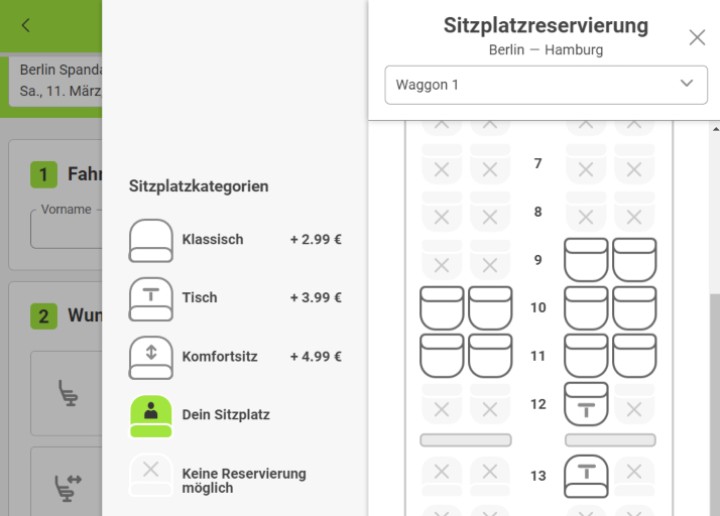Select the table seat in row 13
Image resolution: width=720 pixels, height=516 pixels.
click(586, 476)
